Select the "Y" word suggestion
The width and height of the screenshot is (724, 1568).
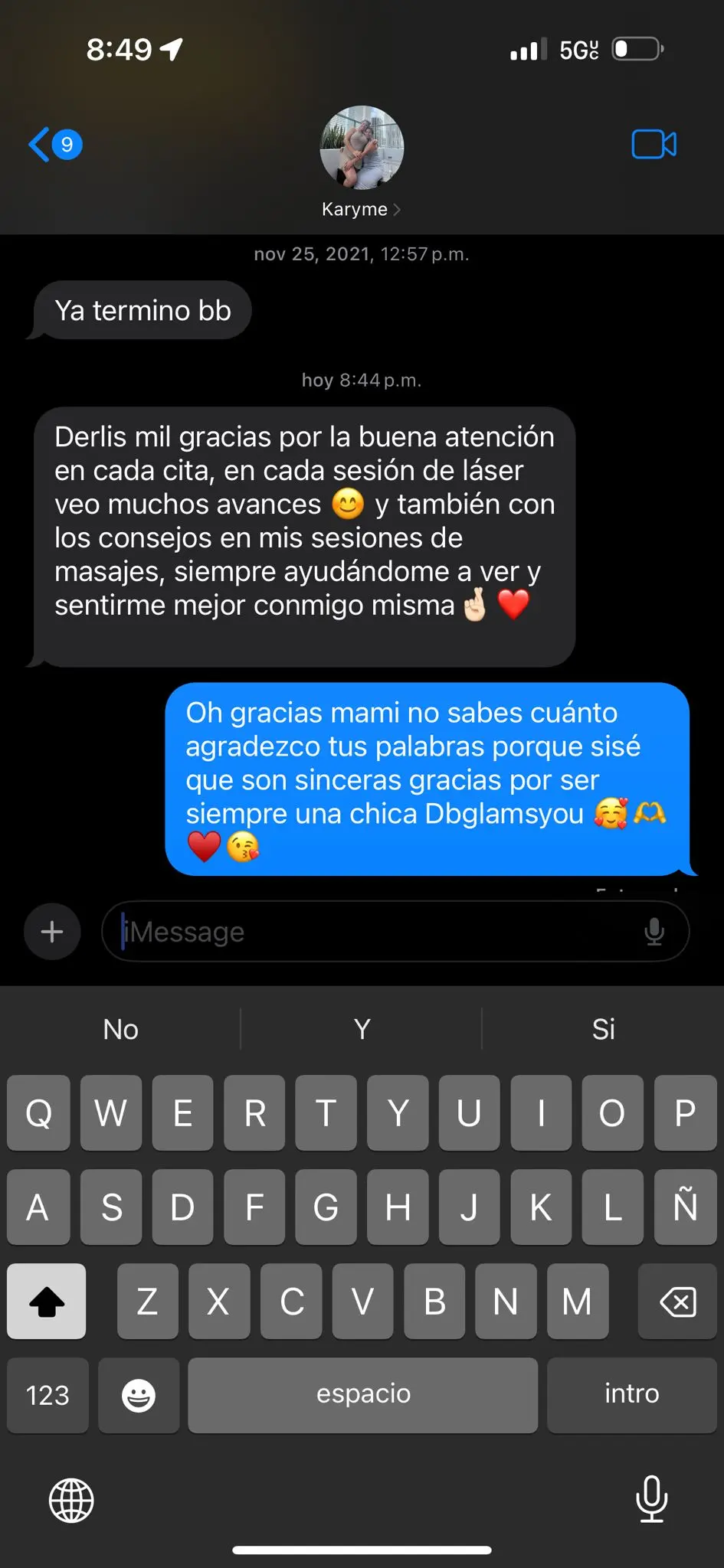(362, 1029)
